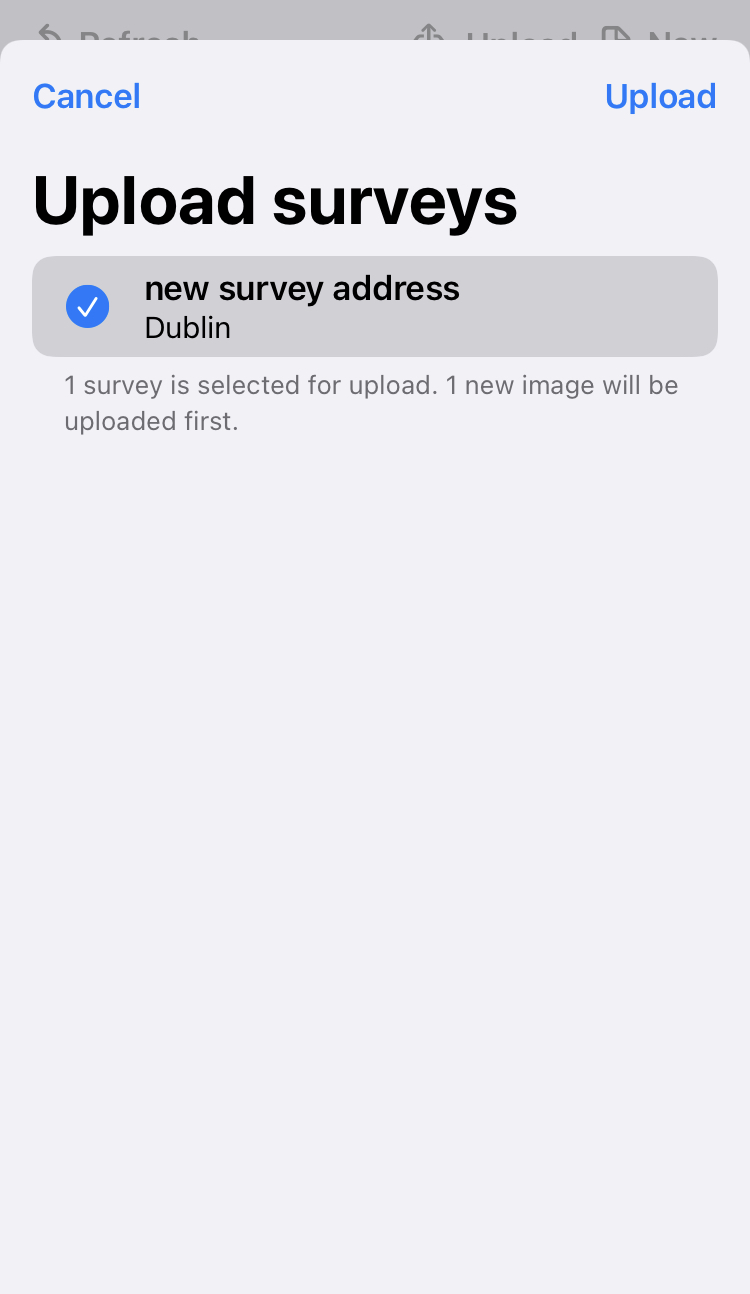Deselect the 'new survey address' Dublin survey

[375, 306]
